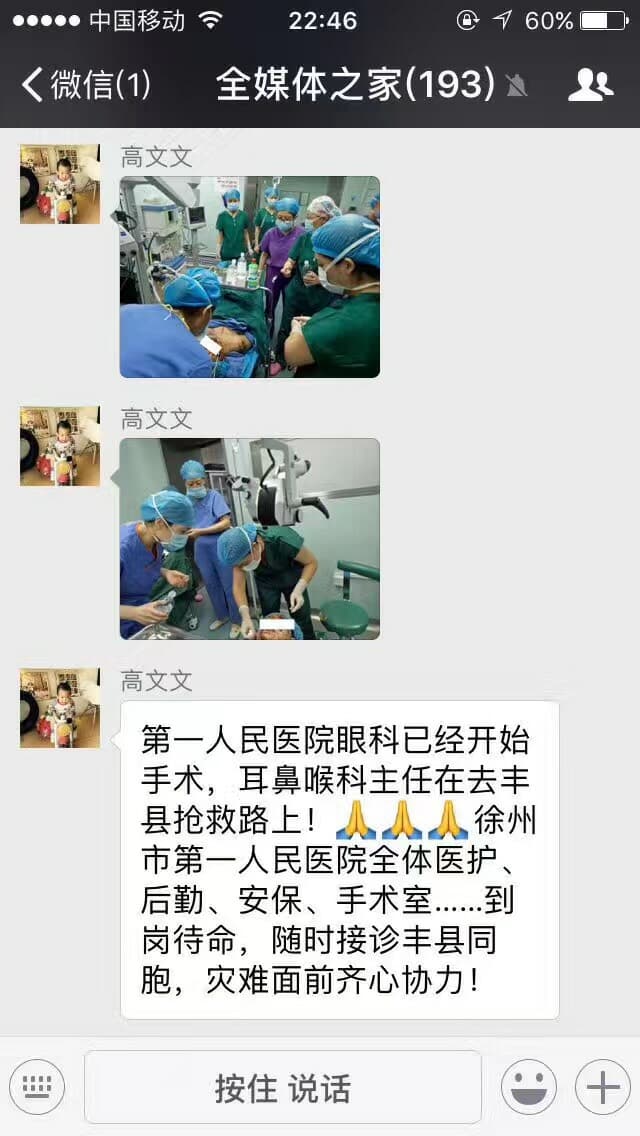View the second surgery photo with microscope
This screenshot has height=1136, width=640.
(x=250, y=539)
